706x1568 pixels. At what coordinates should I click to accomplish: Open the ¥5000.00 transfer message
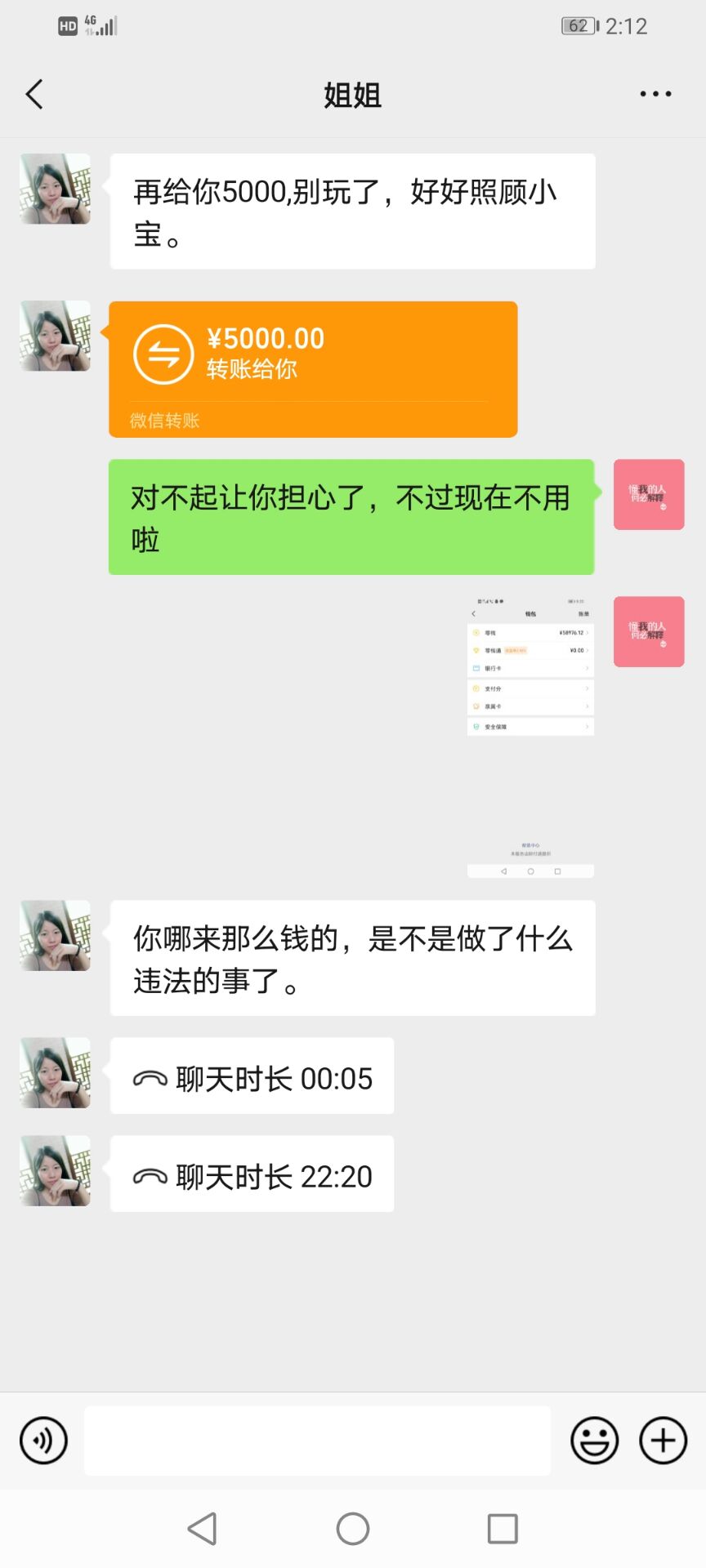[313, 369]
